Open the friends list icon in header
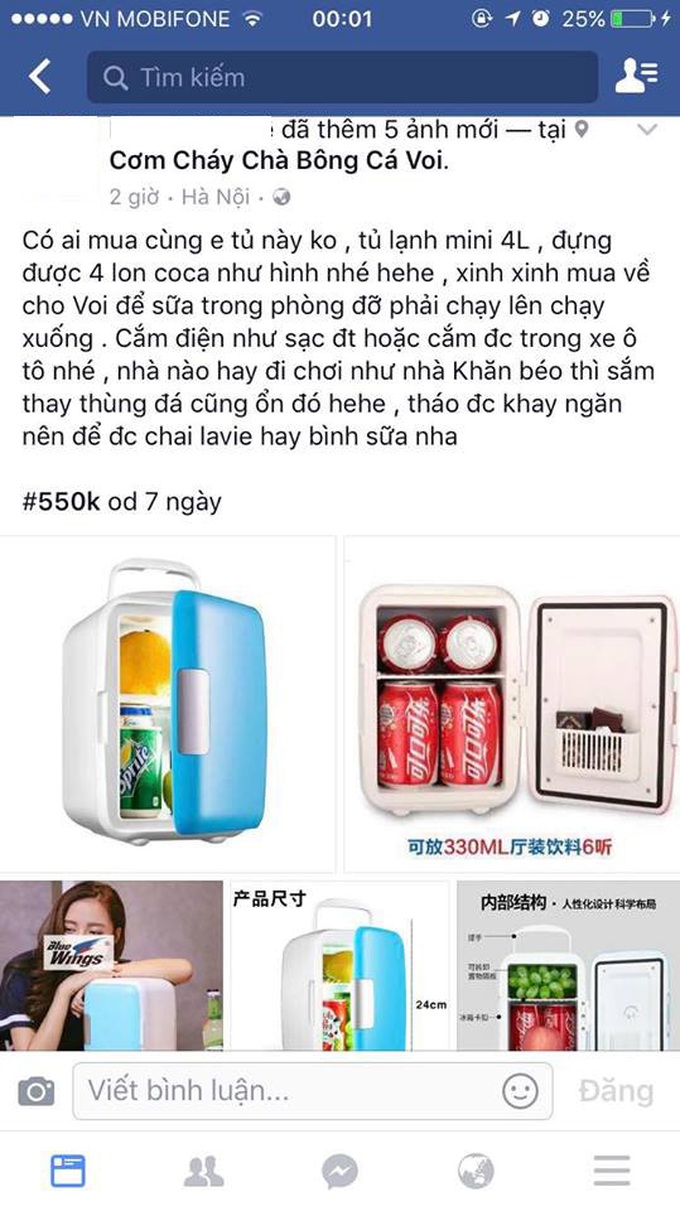Image resolution: width=680 pixels, height=1211 pixels. pyautogui.click(x=636, y=77)
